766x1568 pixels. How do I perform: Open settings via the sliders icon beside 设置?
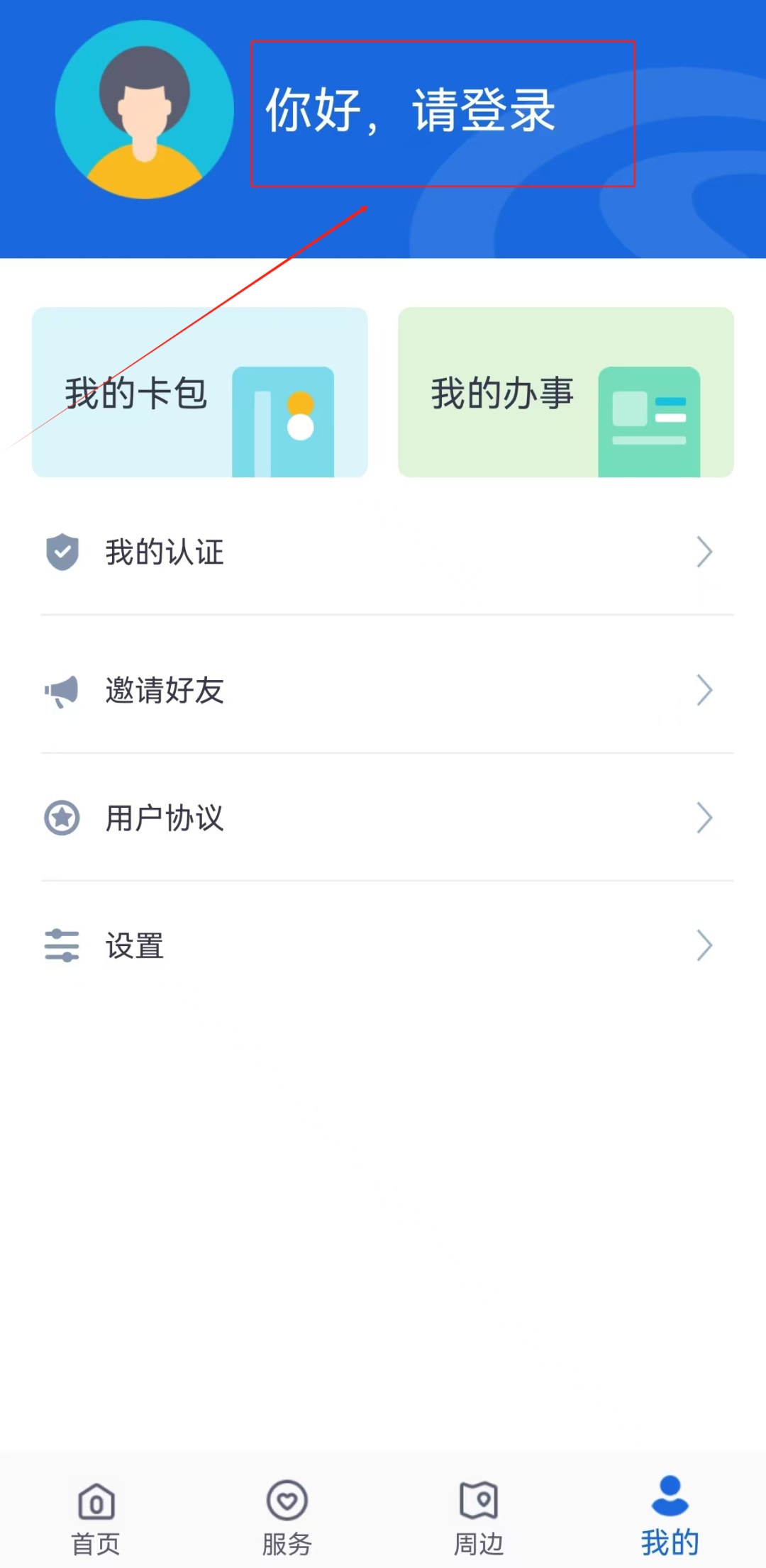coord(62,945)
